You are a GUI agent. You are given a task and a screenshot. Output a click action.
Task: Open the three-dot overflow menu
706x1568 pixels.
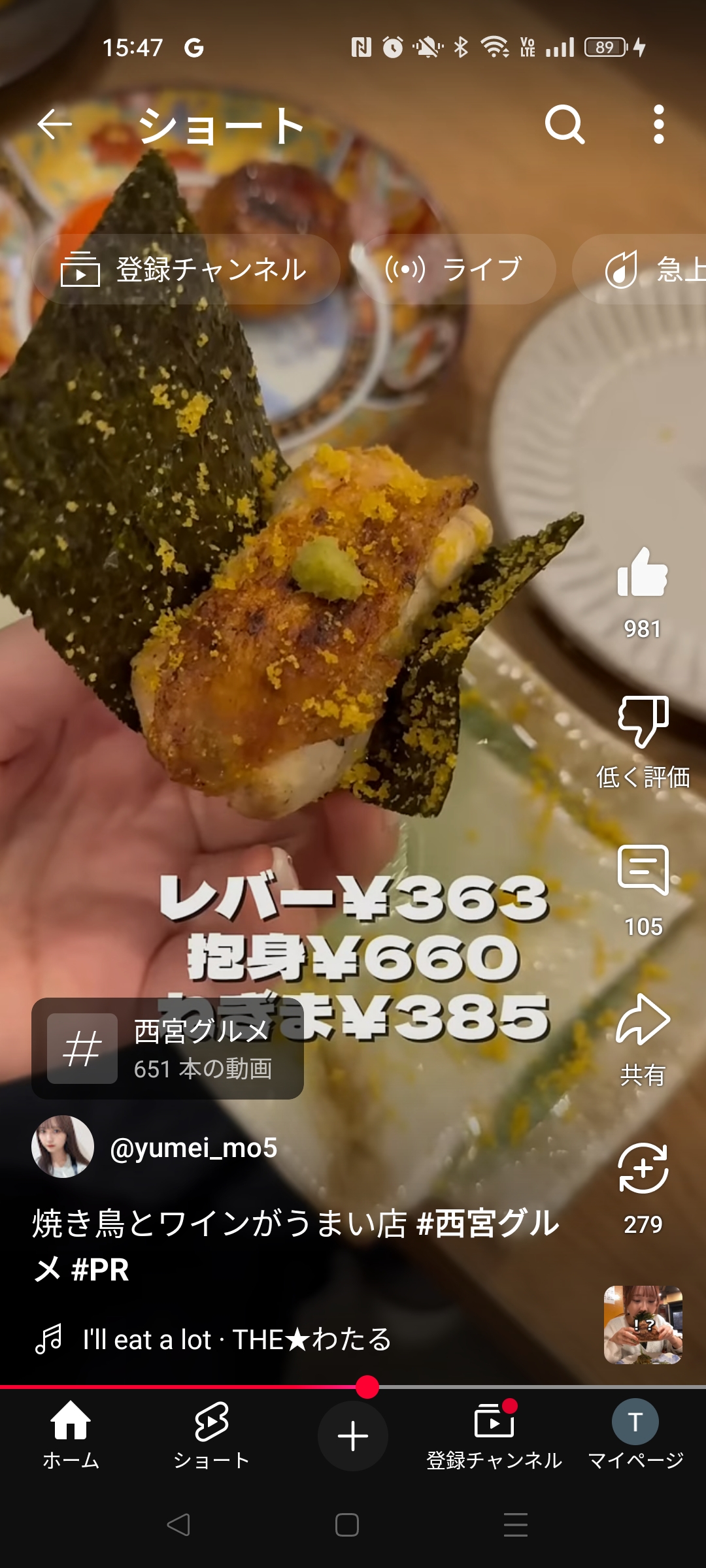(x=659, y=124)
